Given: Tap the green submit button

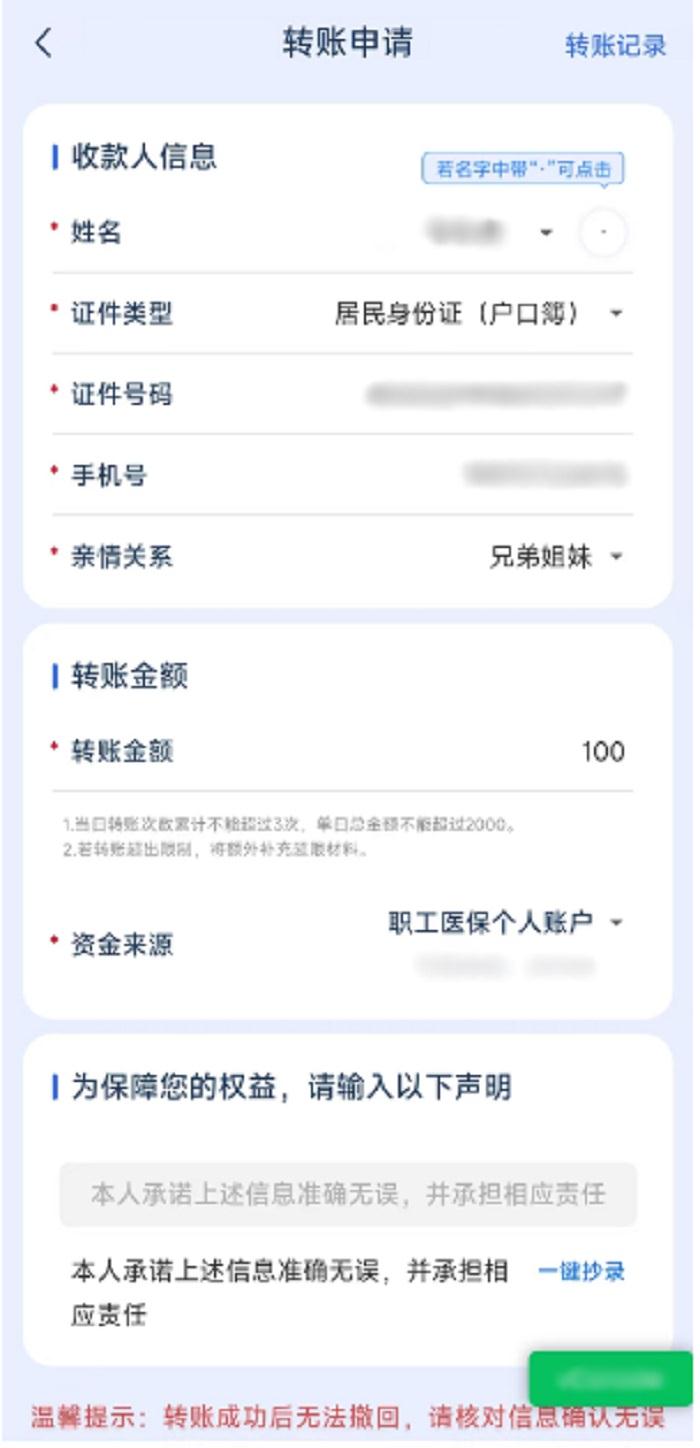Looking at the screenshot, I should [610, 1379].
